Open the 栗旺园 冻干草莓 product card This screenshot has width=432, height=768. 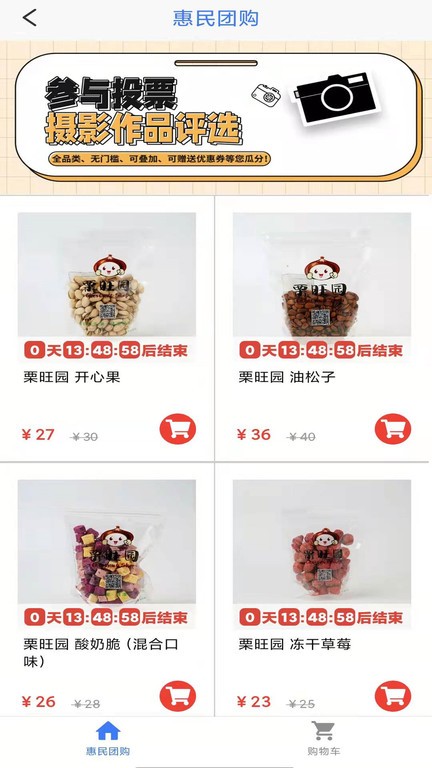[322, 590]
